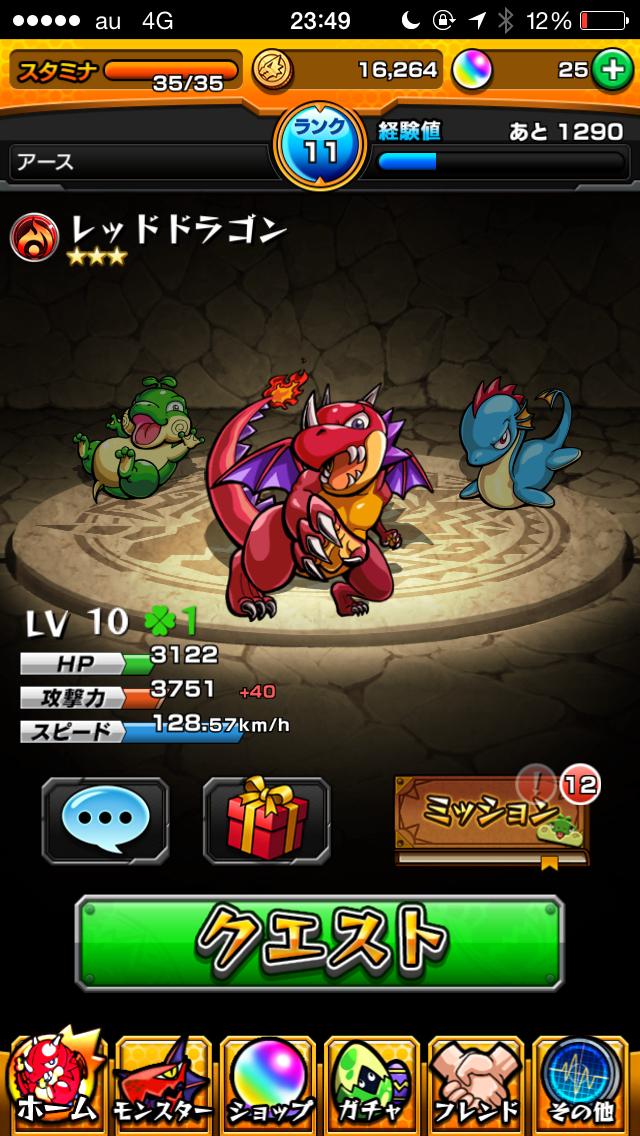Viewport: 640px width, 1136px height.
Task: Open the speech bubble chat button
Action: [x=105, y=820]
